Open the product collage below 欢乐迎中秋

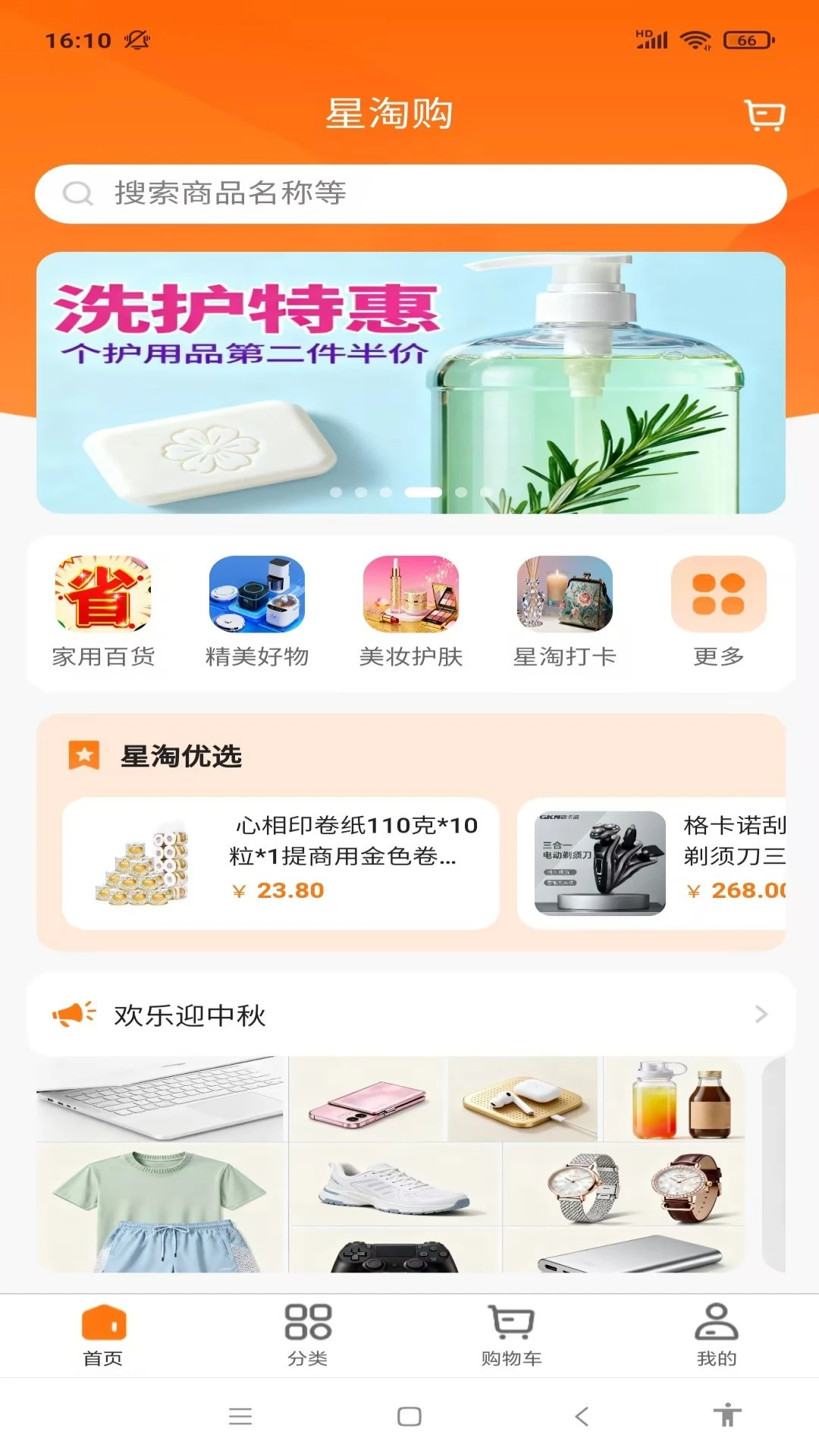tap(391, 1164)
